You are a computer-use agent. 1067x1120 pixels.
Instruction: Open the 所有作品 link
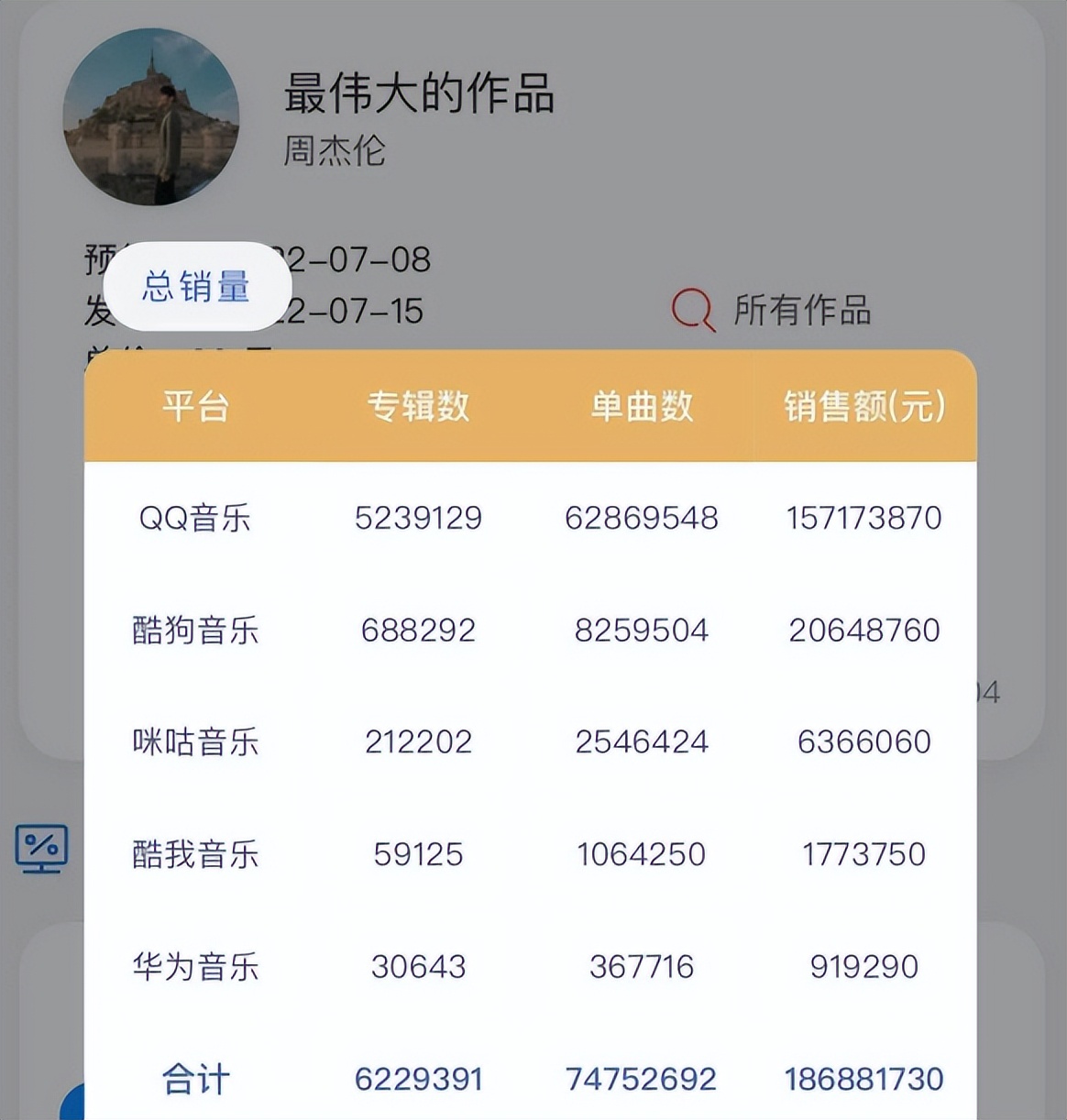pos(802,311)
